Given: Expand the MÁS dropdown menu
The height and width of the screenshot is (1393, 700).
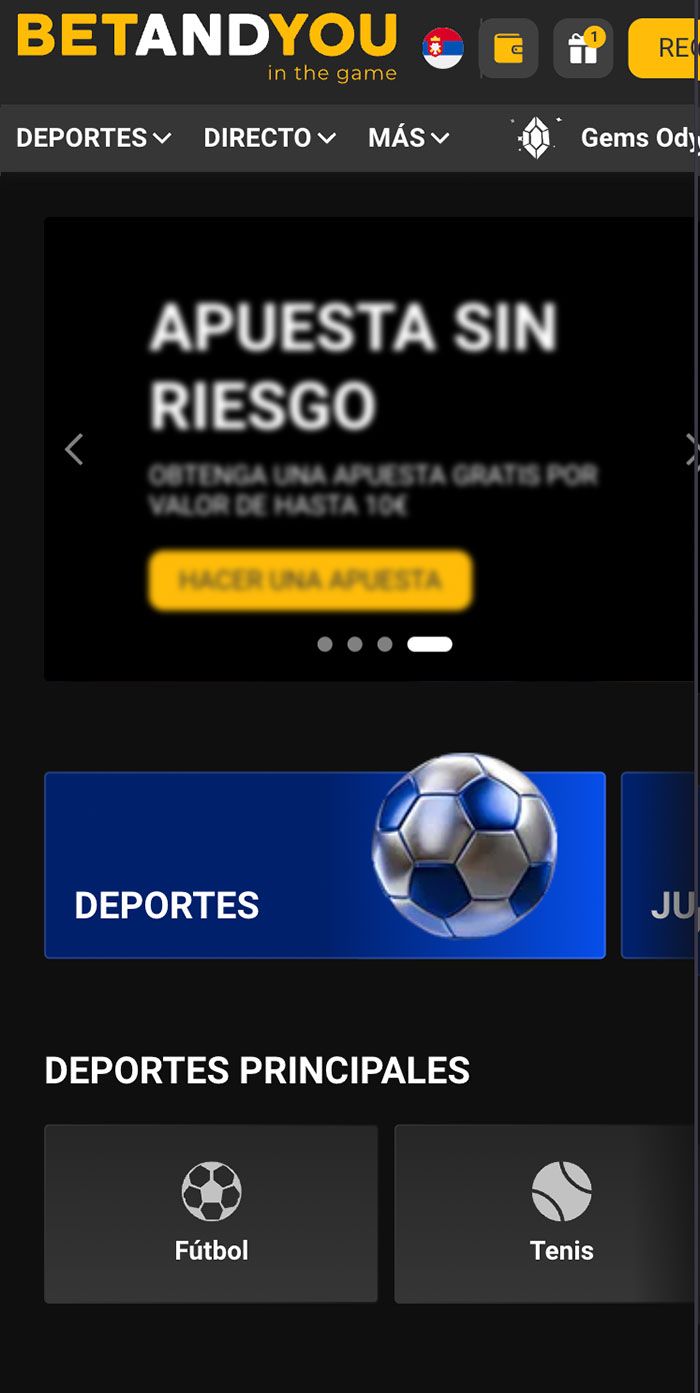Looking at the screenshot, I should [408, 138].
